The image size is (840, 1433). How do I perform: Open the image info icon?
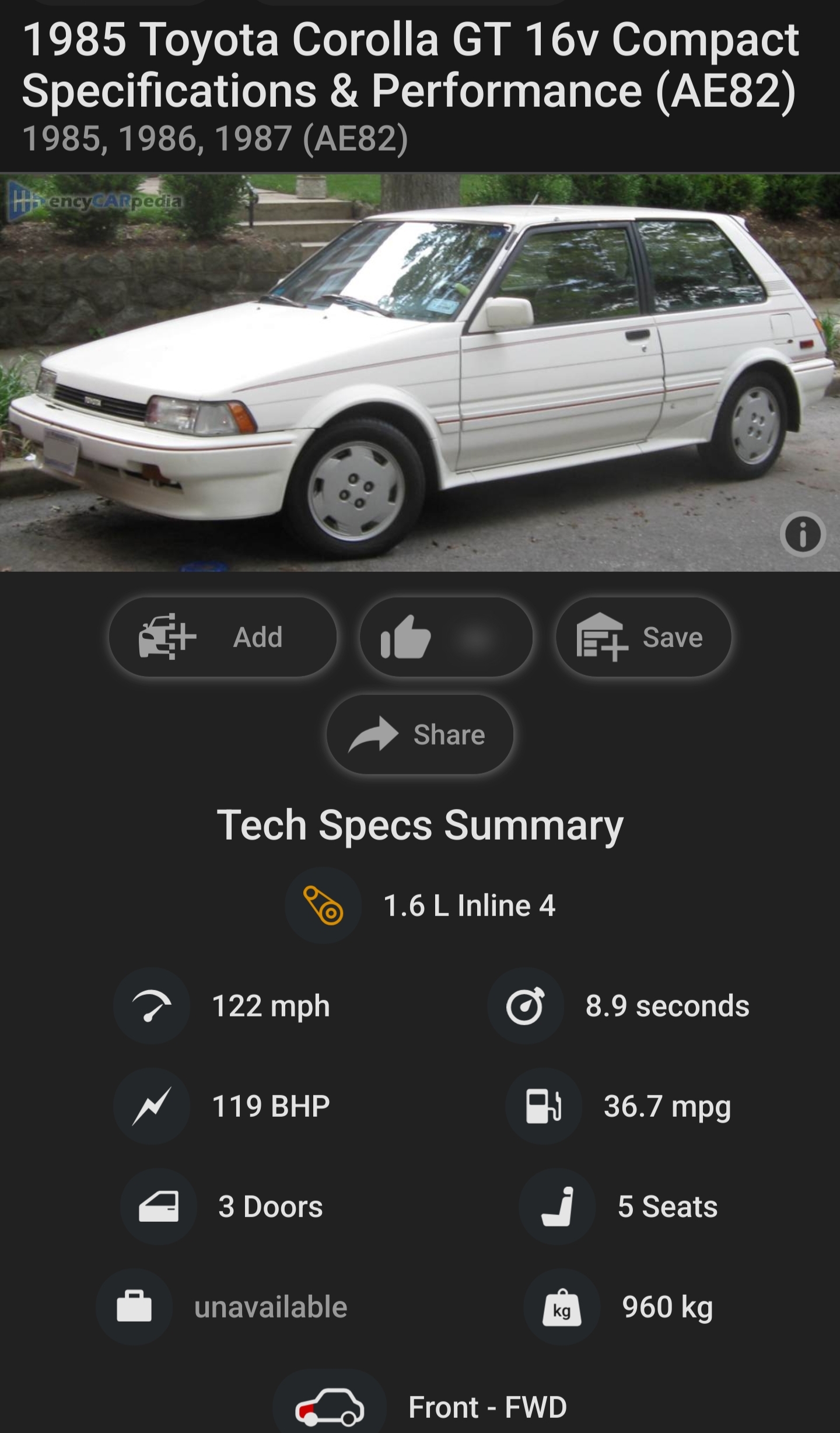tap(802, 534)
